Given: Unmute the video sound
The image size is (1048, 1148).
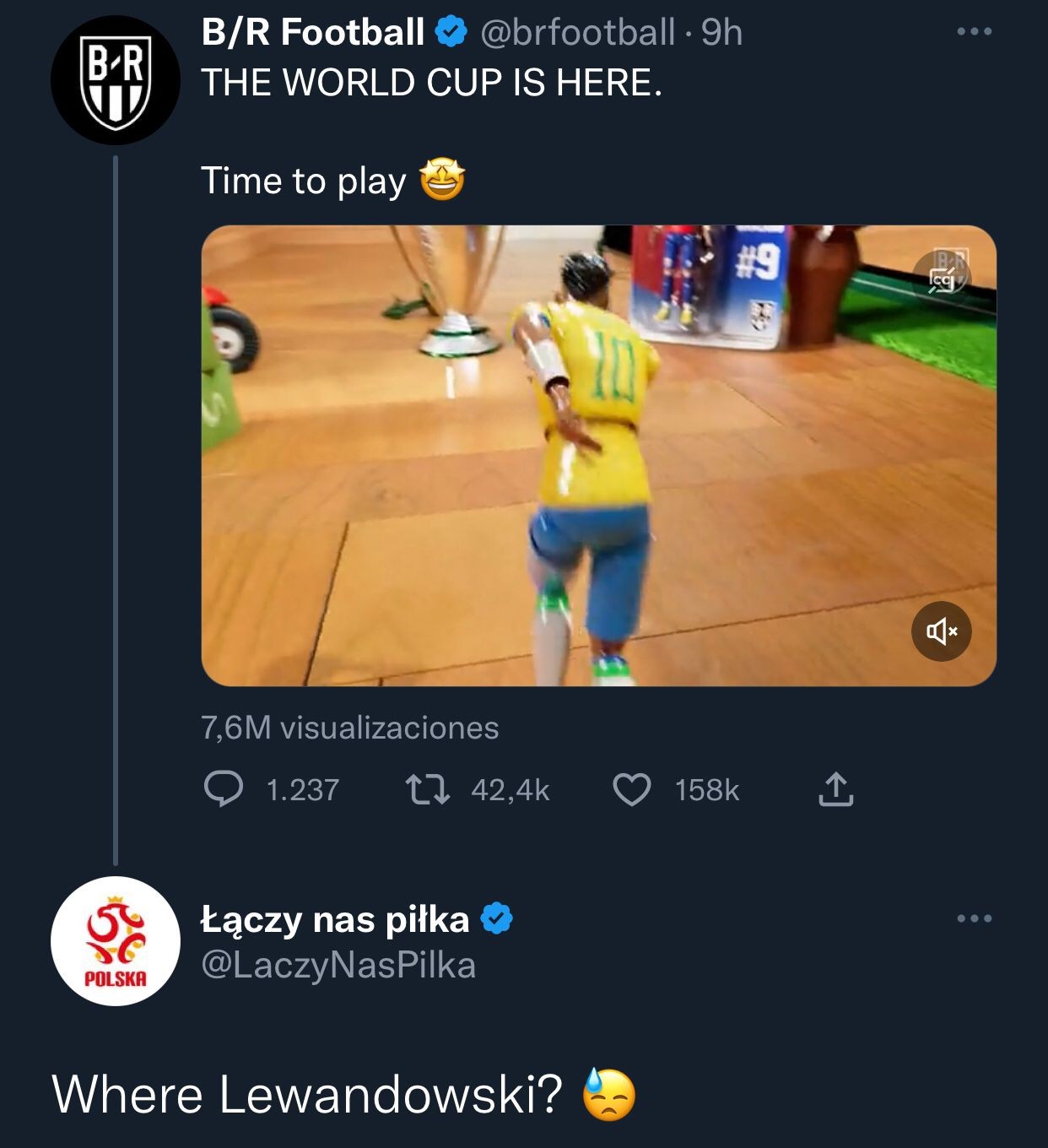Looking at the screenshot, I should [941, 631].
